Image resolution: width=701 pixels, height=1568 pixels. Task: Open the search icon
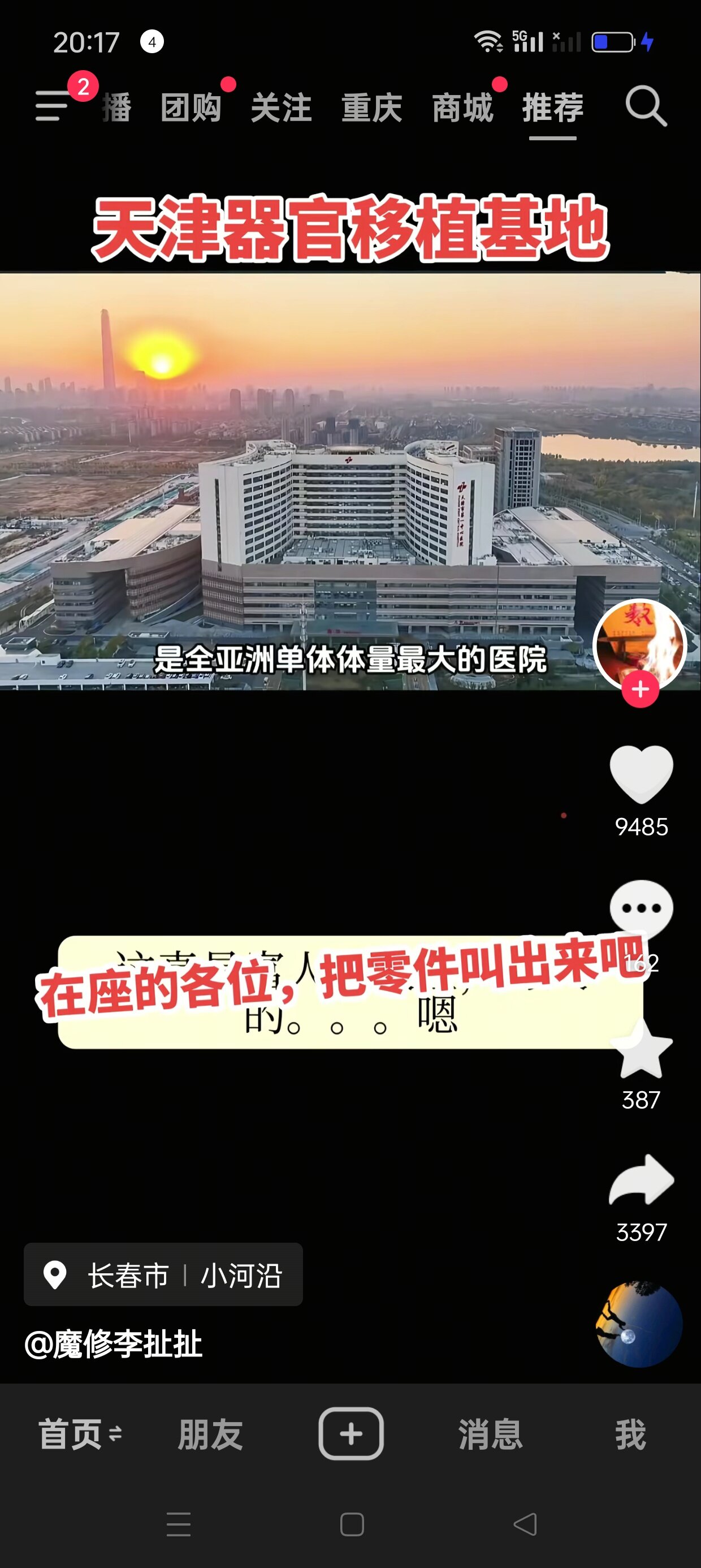pos(646,106)
